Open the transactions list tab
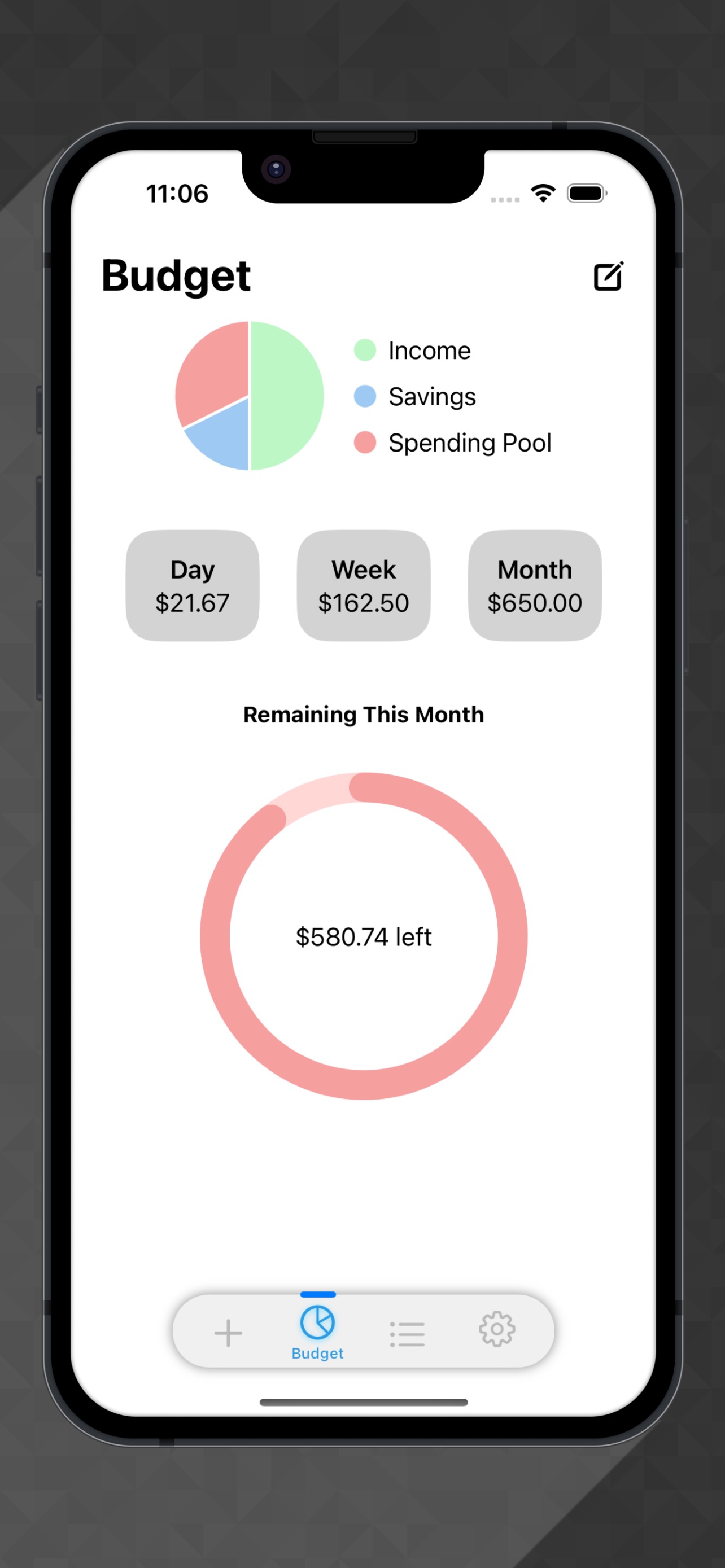The height and width of the screenshot is (1568, 725). pos(407,1334)
